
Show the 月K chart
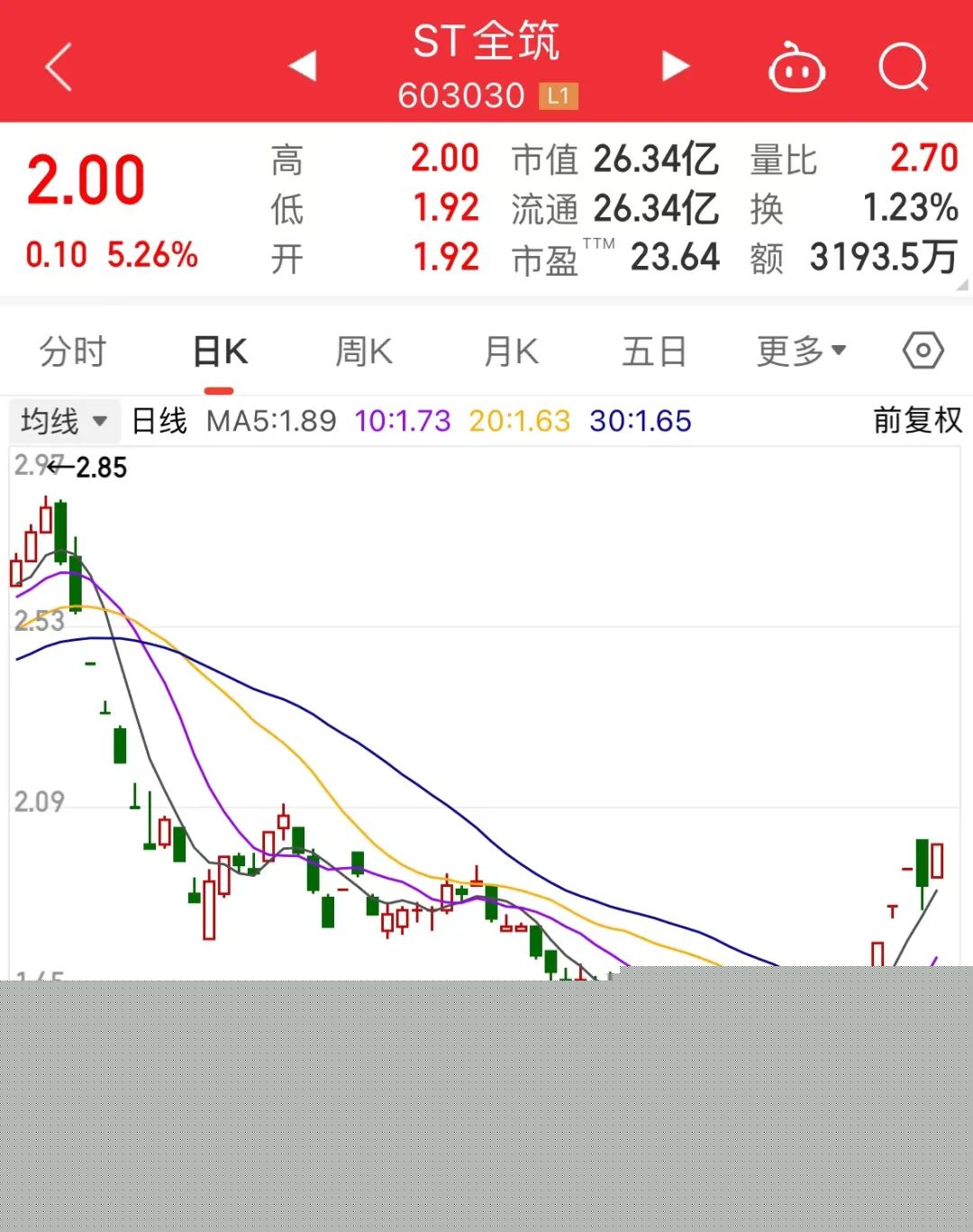511,351
